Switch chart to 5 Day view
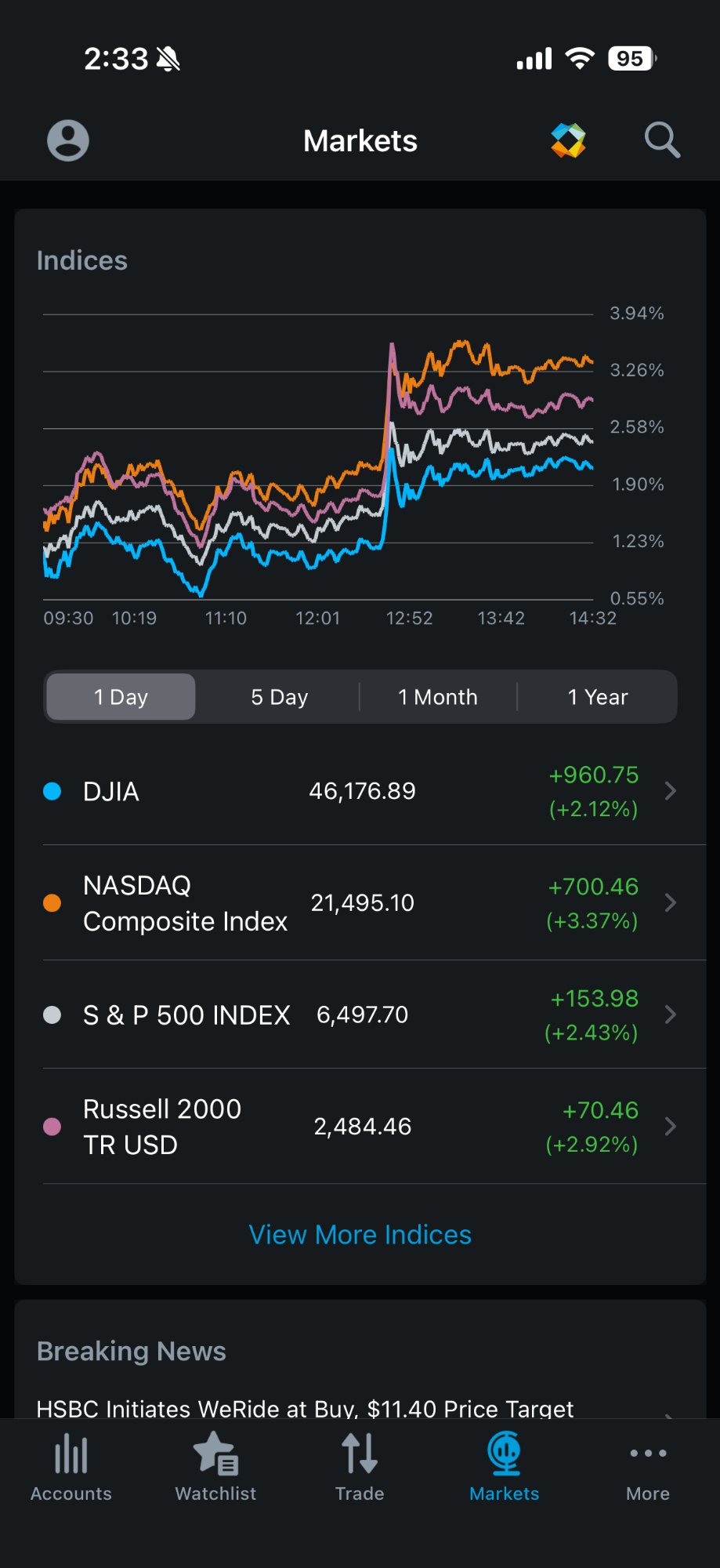The image size is (720, 1568). [x=278, y=696]
